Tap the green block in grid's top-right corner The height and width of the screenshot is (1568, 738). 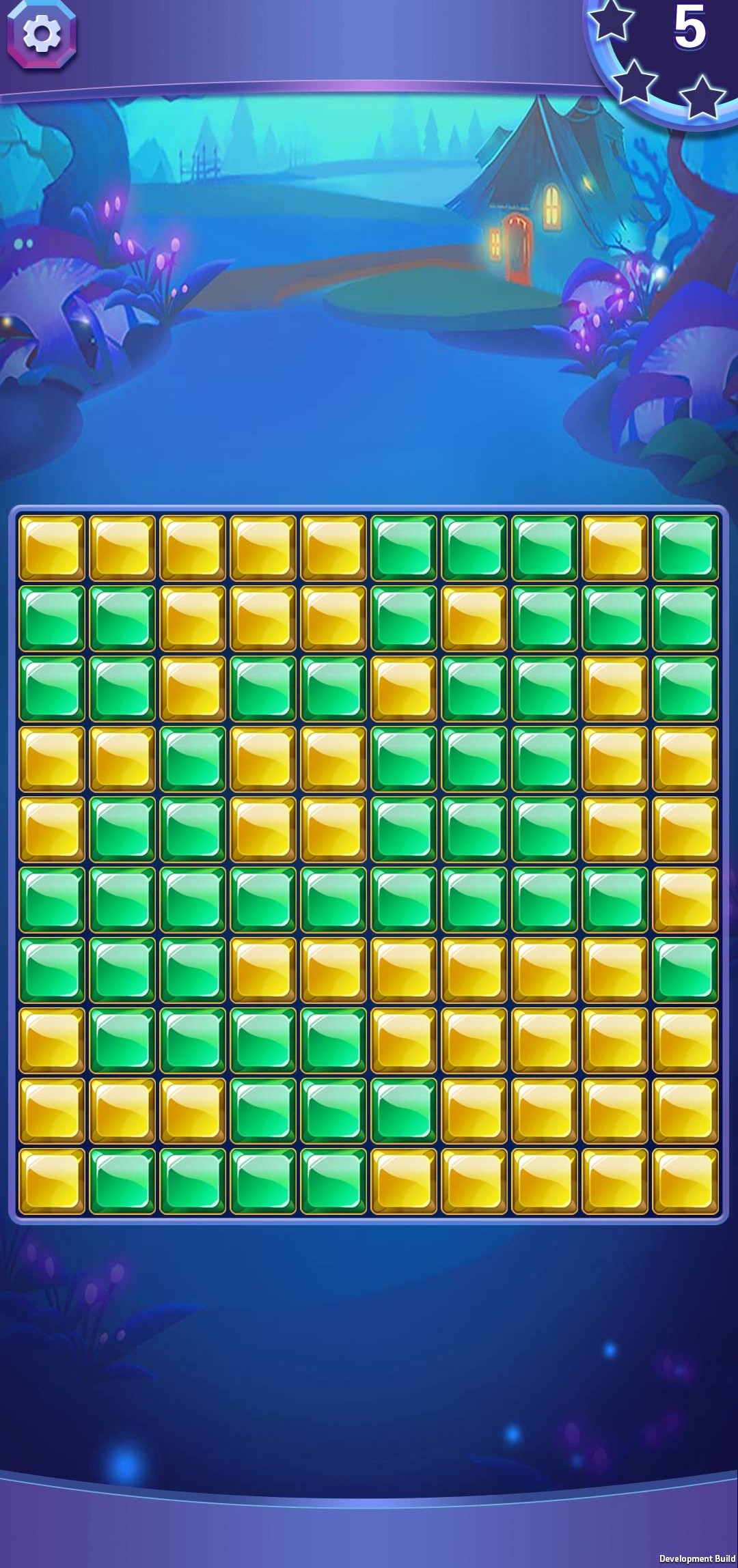(685, 548)
